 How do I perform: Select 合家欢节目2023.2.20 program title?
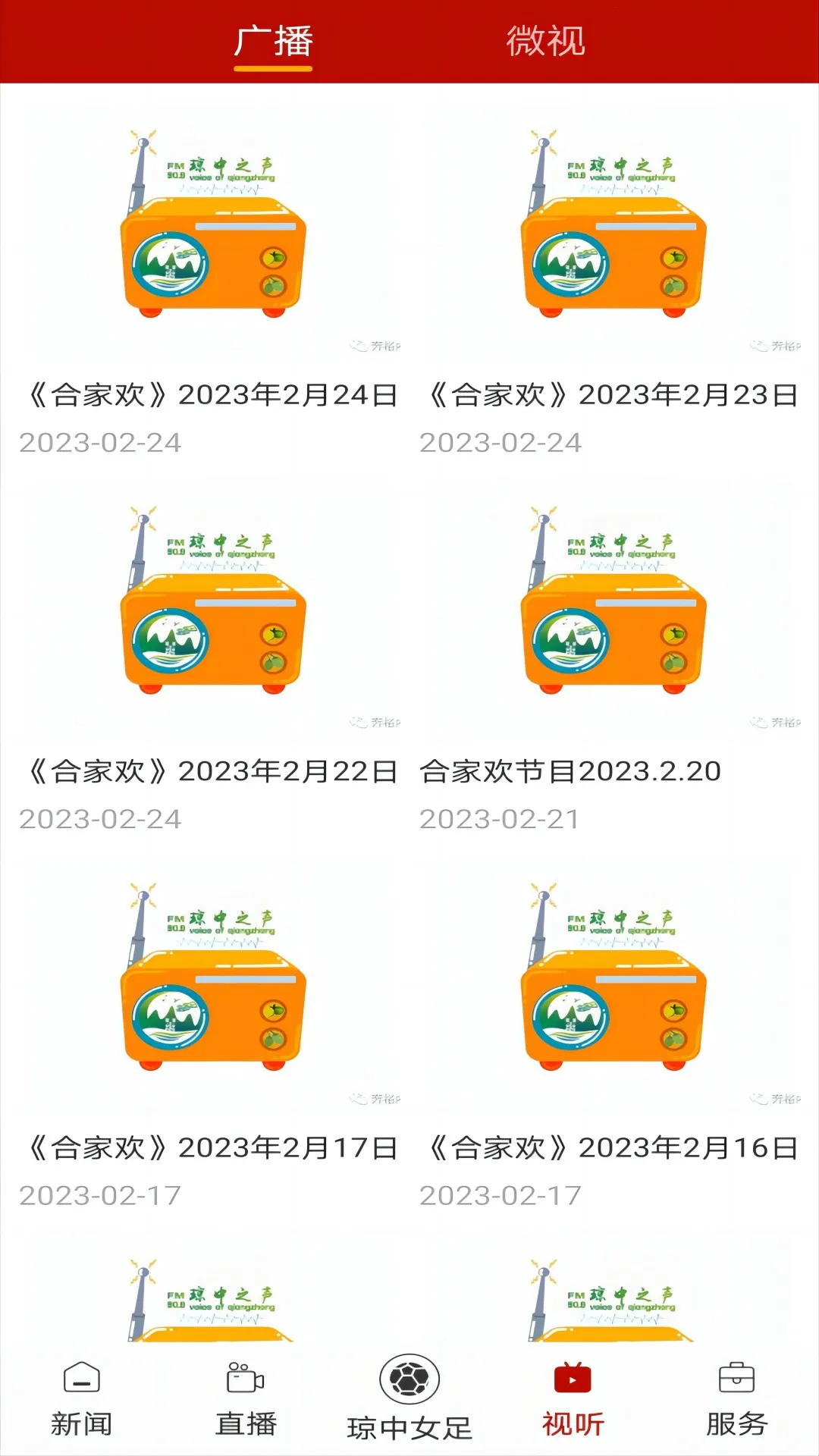point(569,772)
